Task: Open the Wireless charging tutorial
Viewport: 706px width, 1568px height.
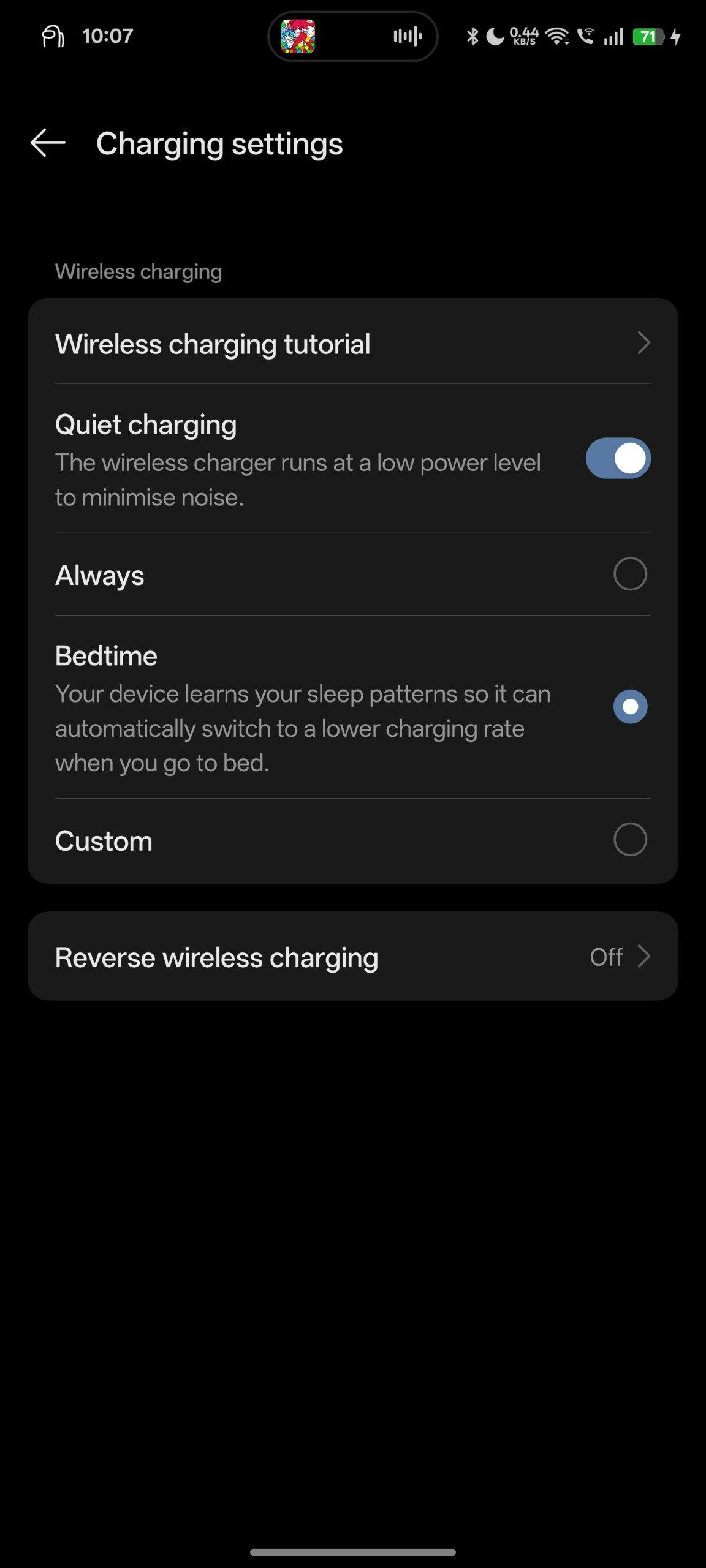Action: point(353,343)
